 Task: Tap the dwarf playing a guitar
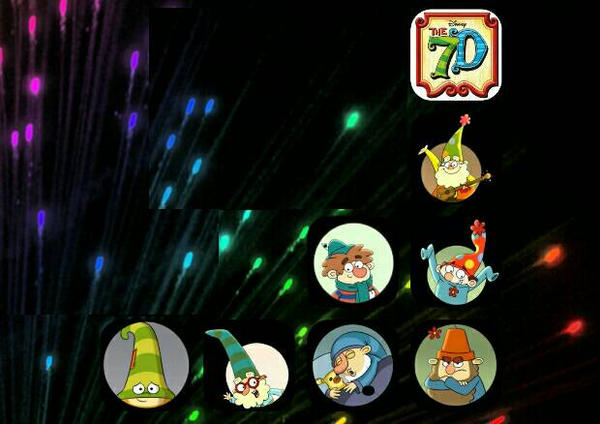tap(453, 163)
